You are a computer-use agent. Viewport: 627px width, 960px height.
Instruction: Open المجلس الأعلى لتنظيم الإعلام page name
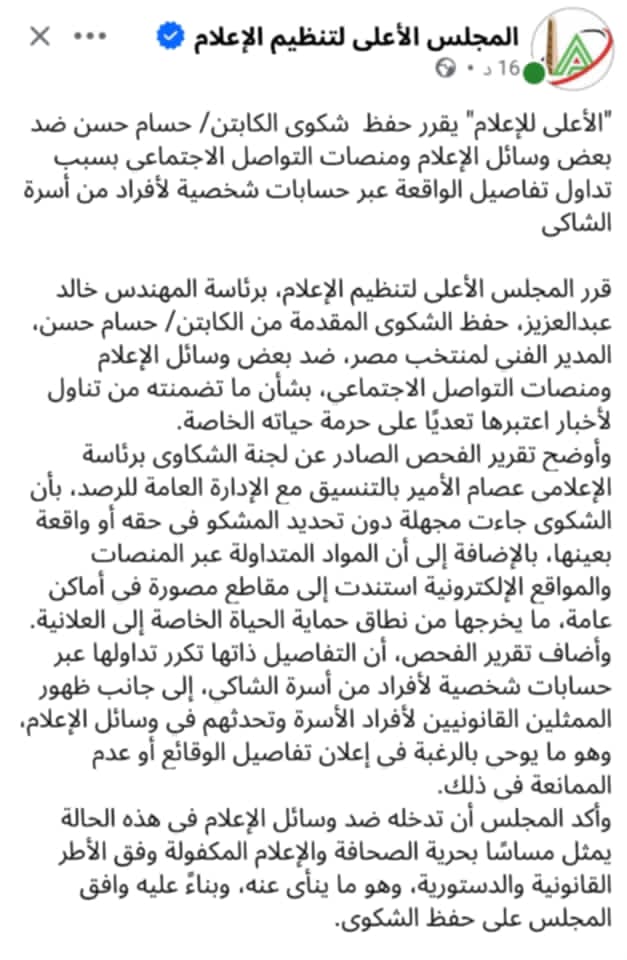(x=356, y=38)
